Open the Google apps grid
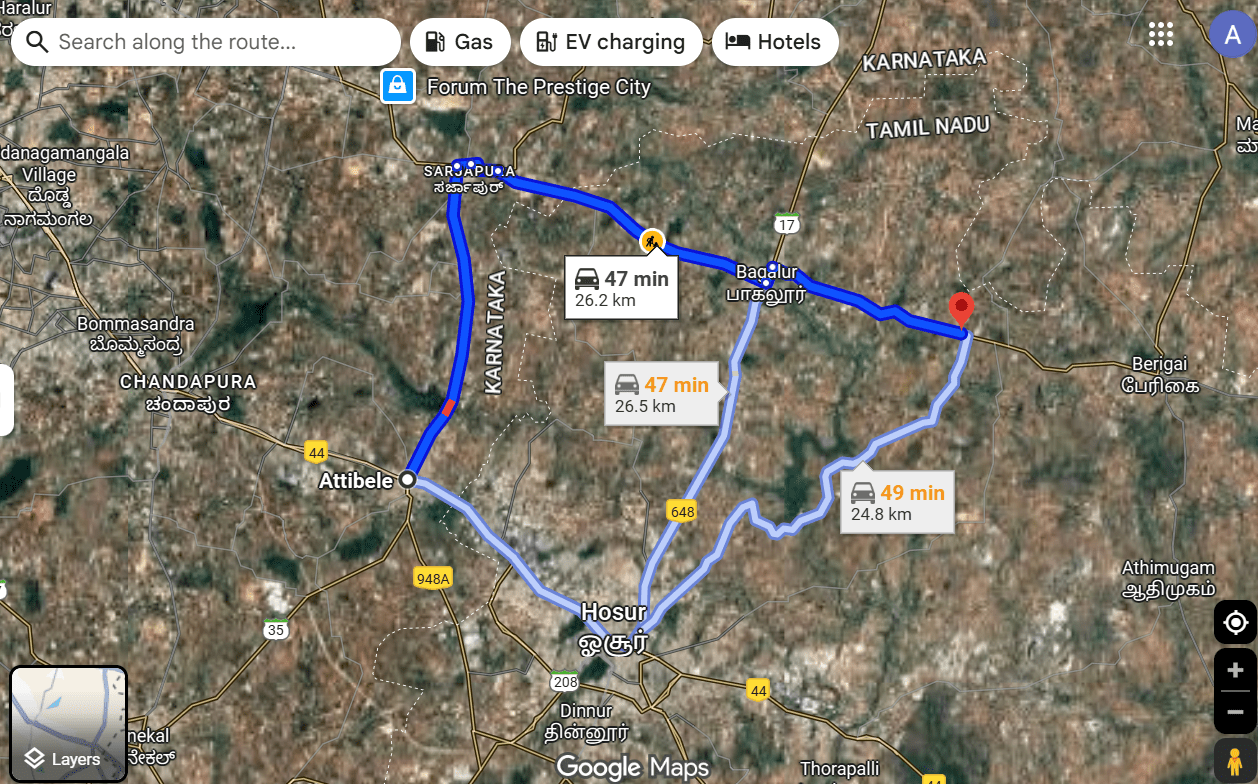 coord(1160,35)
